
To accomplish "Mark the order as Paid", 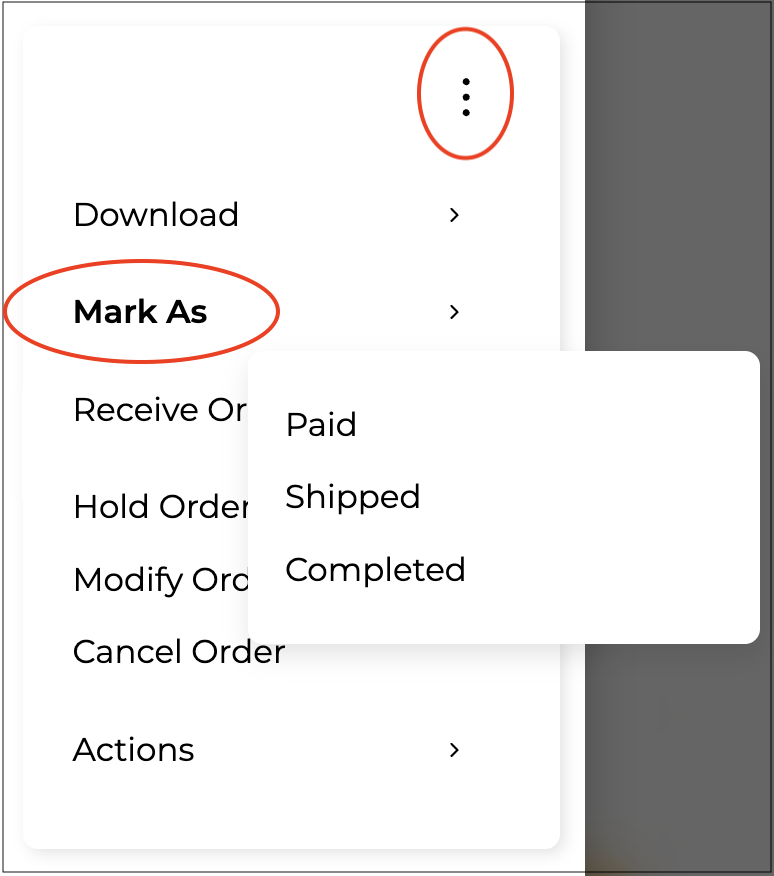I will coord(321,425).
